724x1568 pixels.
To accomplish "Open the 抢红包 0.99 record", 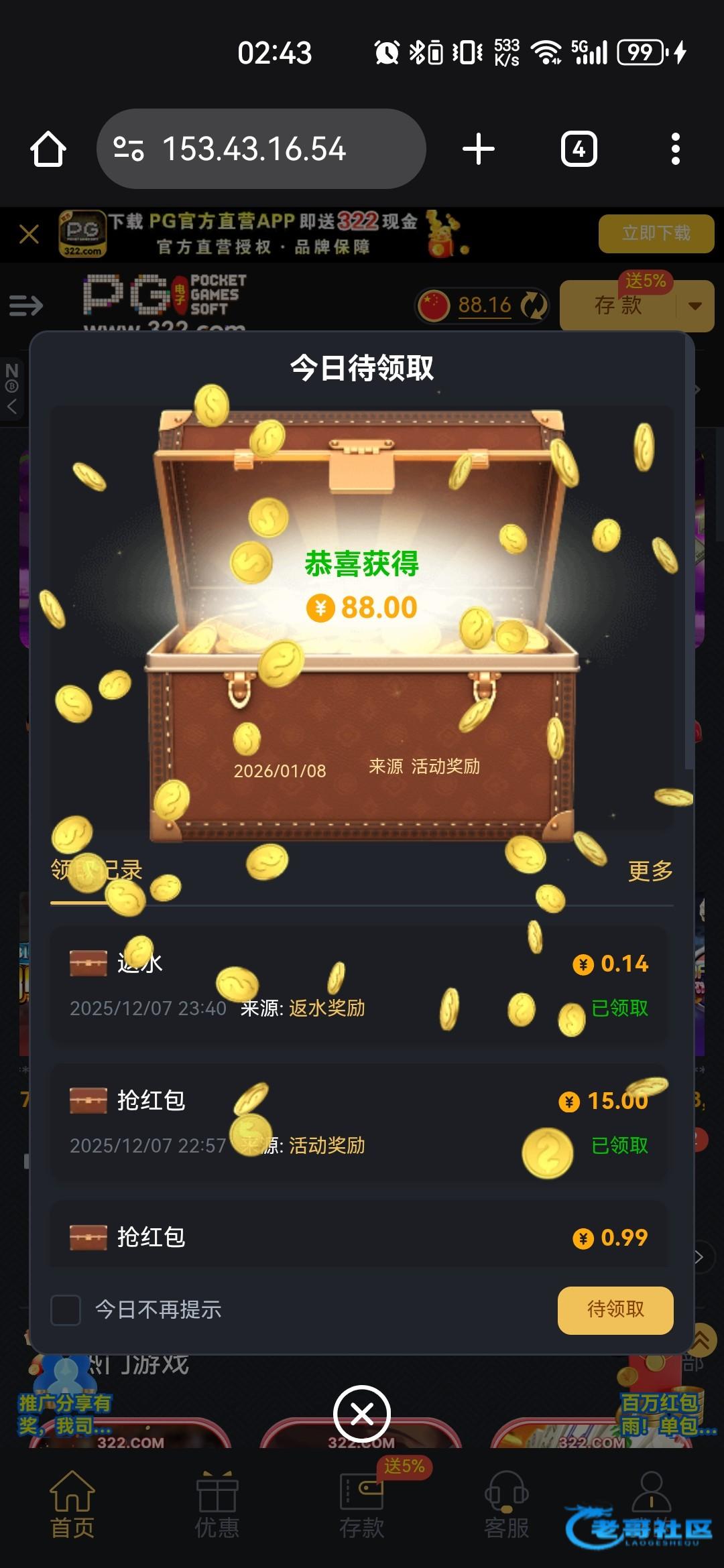I will coord(360,1236).
